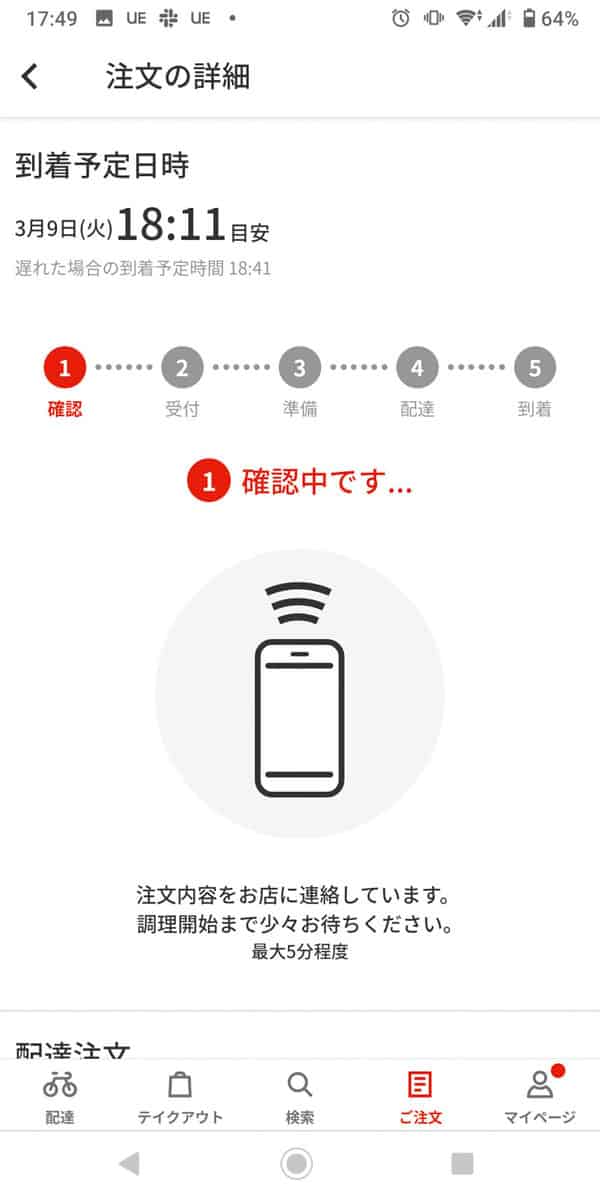The image size is (600, 1200).
Task: Tap the system home button
Action: [296, 1163]
